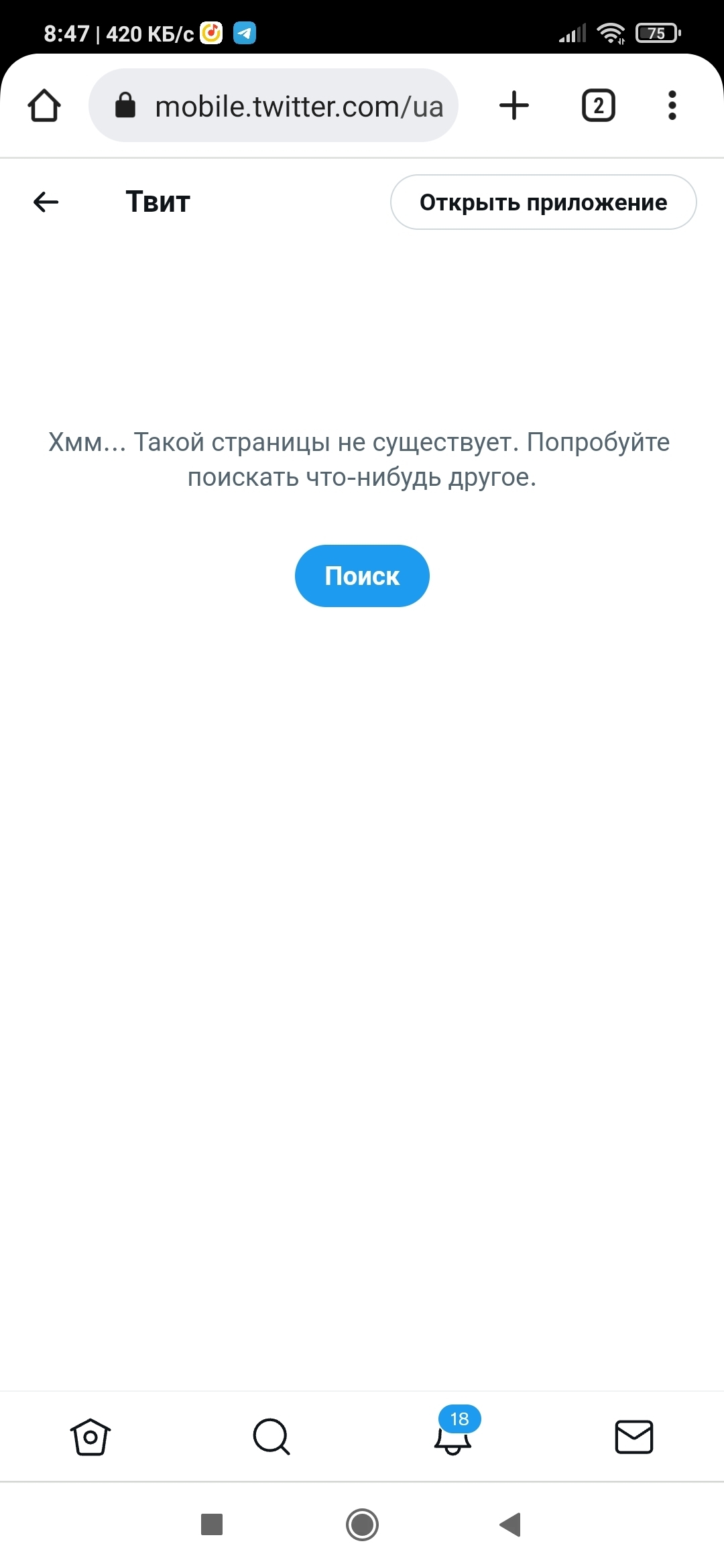Image resolution: width=724 pixels, height=1568 pixels.
Task: Show the open tabs switcher
Action: [598, 106]
